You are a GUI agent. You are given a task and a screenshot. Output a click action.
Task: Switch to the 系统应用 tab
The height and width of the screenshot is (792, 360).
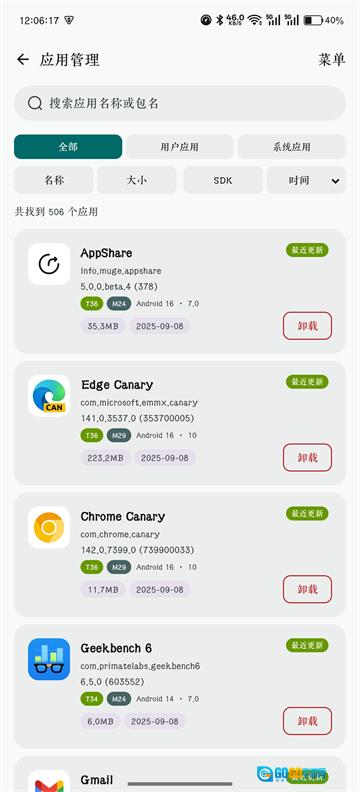coord(291,147)
